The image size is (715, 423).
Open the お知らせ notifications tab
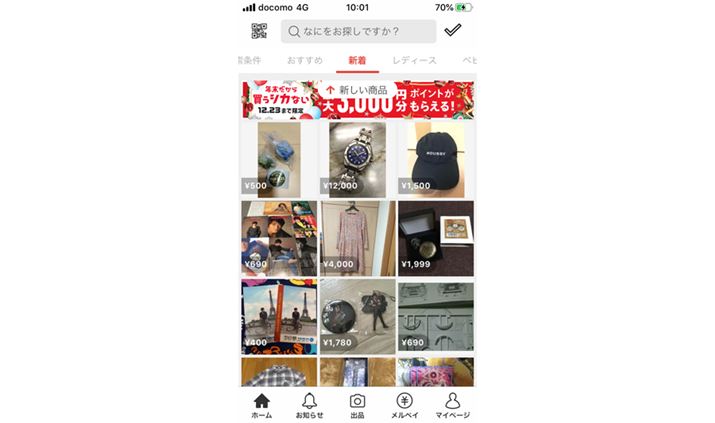pyautogui.click(x=309, y=405)
